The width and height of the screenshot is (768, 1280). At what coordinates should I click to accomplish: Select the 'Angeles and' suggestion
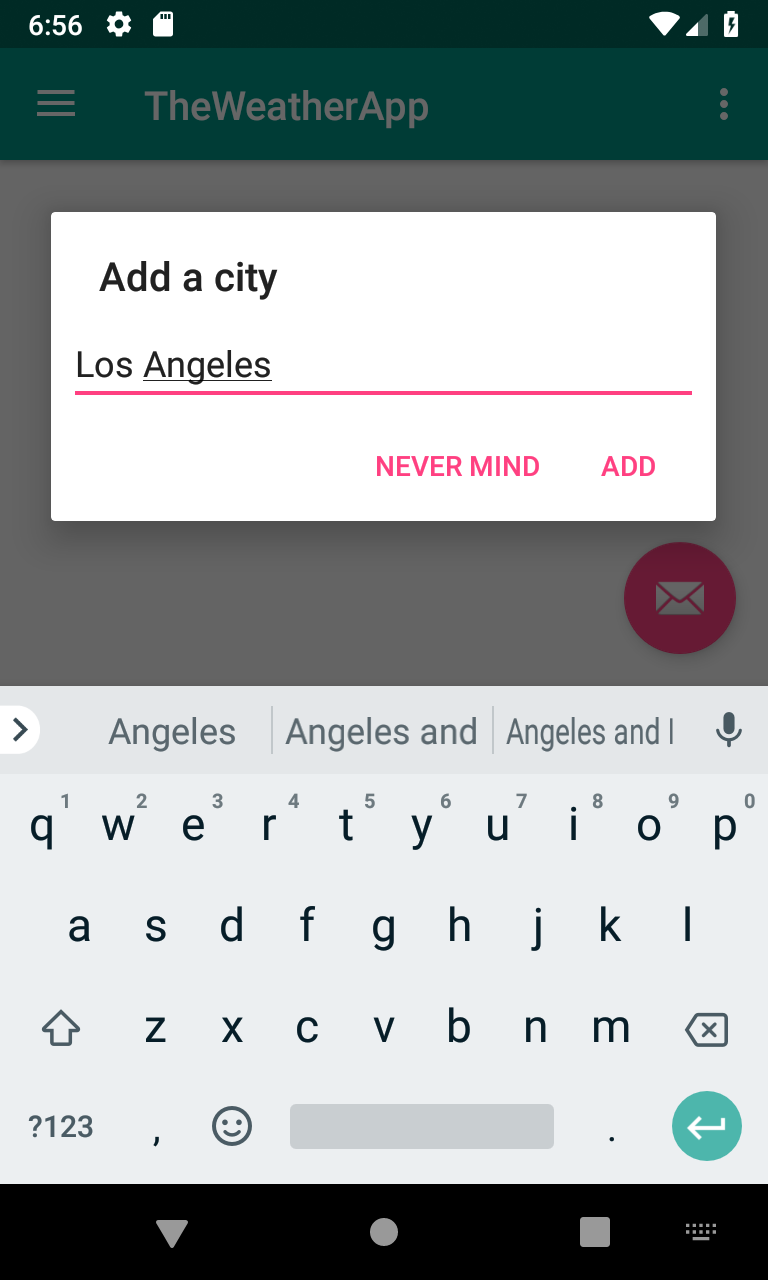(x=381, y=730)
